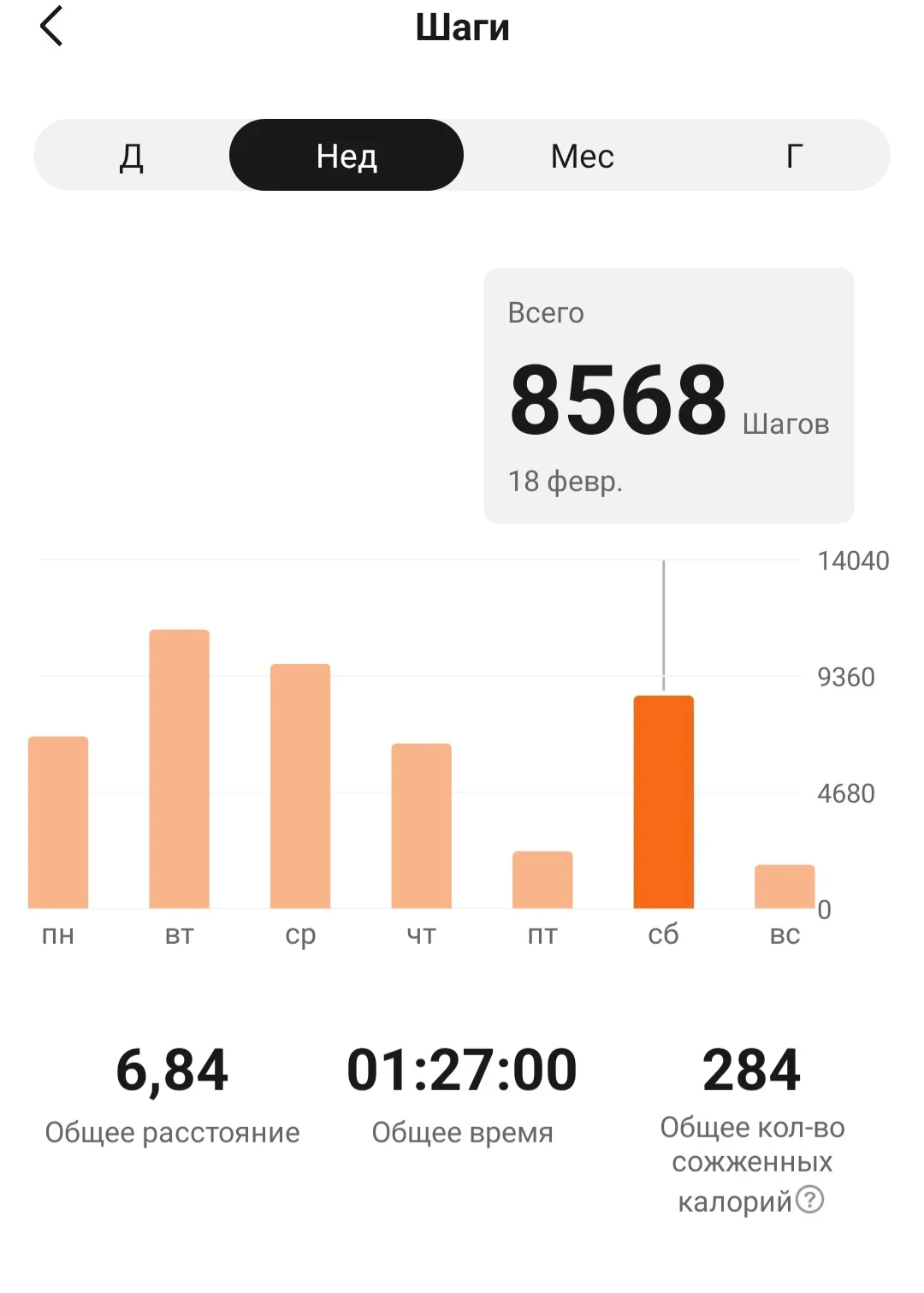Show steps for the вс bar
This screenshot has height=1293, width=924.
click(x=785, y=887)
